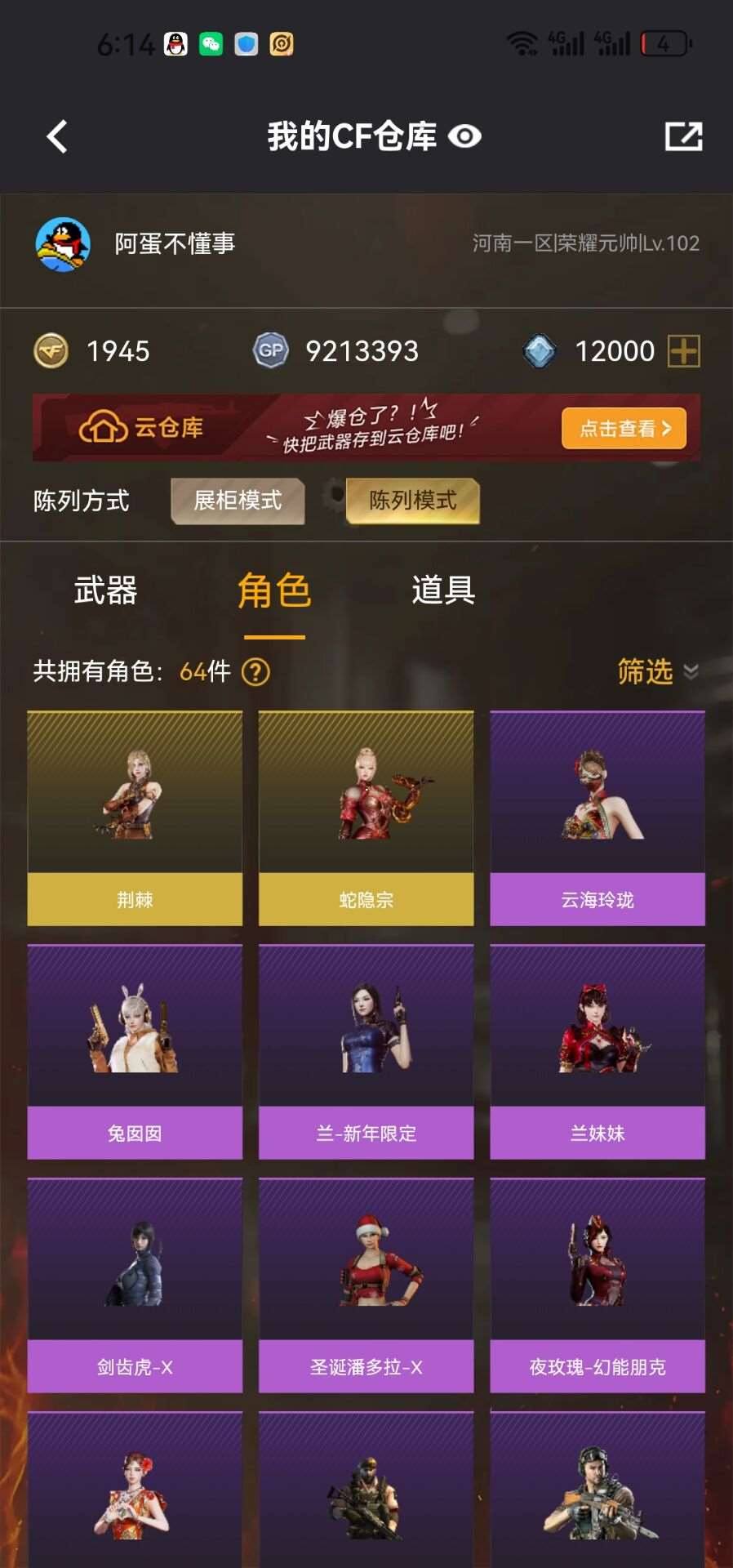The image size is (733, 1568).
Task: Expand the 筛选 filter dropdown
Action: [657, 671]
